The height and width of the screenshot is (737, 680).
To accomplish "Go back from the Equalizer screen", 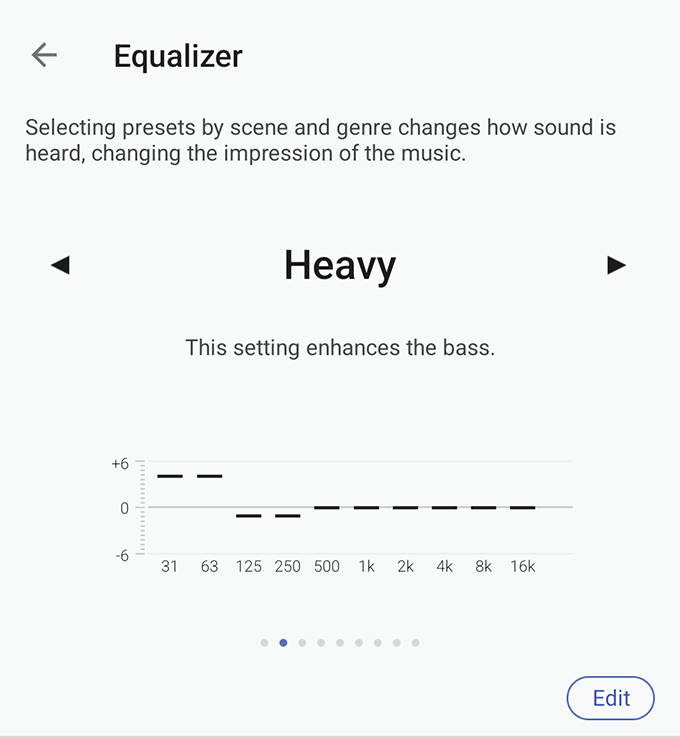I will [x=44, y=55].
